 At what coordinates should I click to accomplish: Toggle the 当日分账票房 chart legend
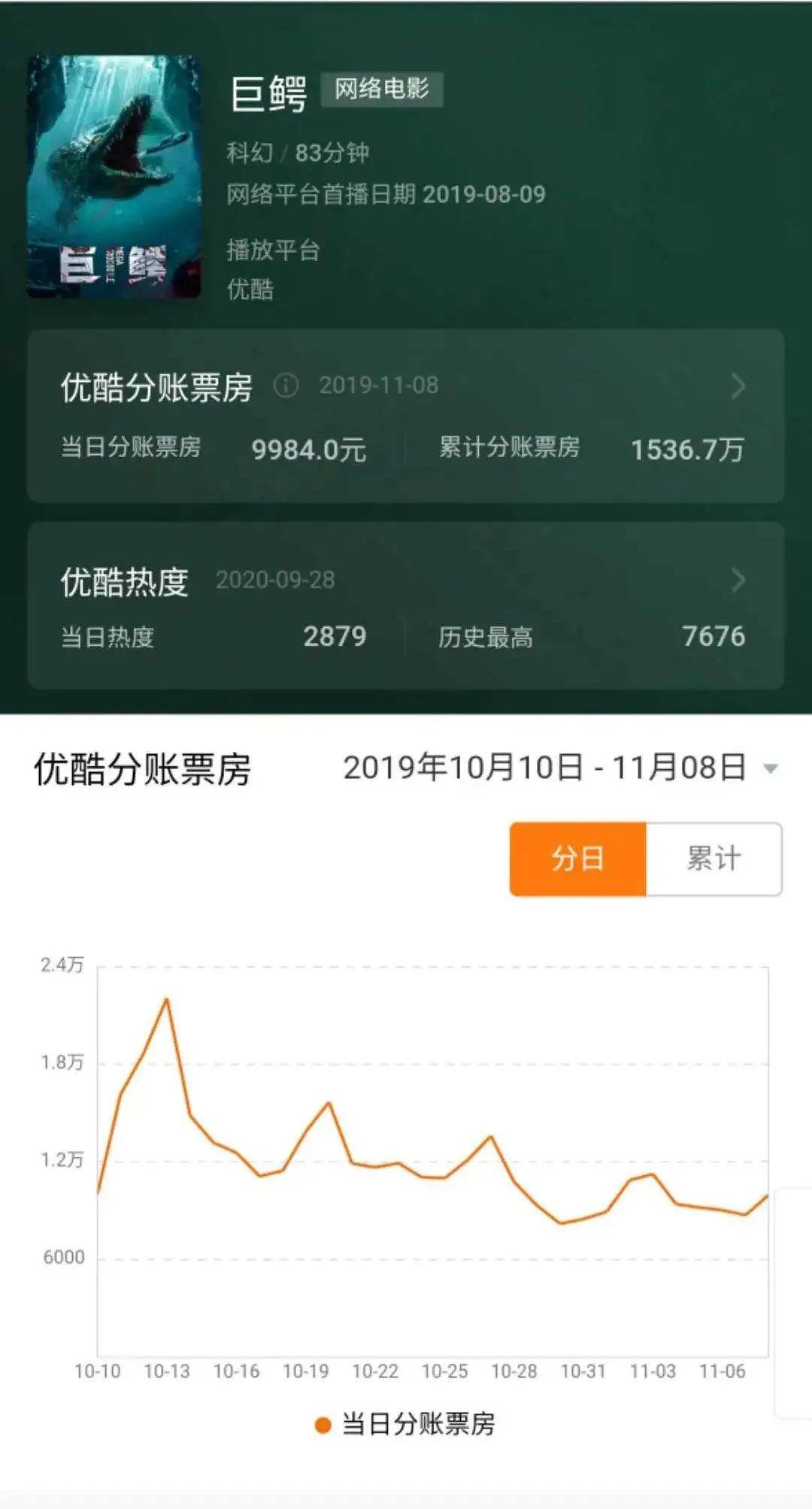point(406,1424)
